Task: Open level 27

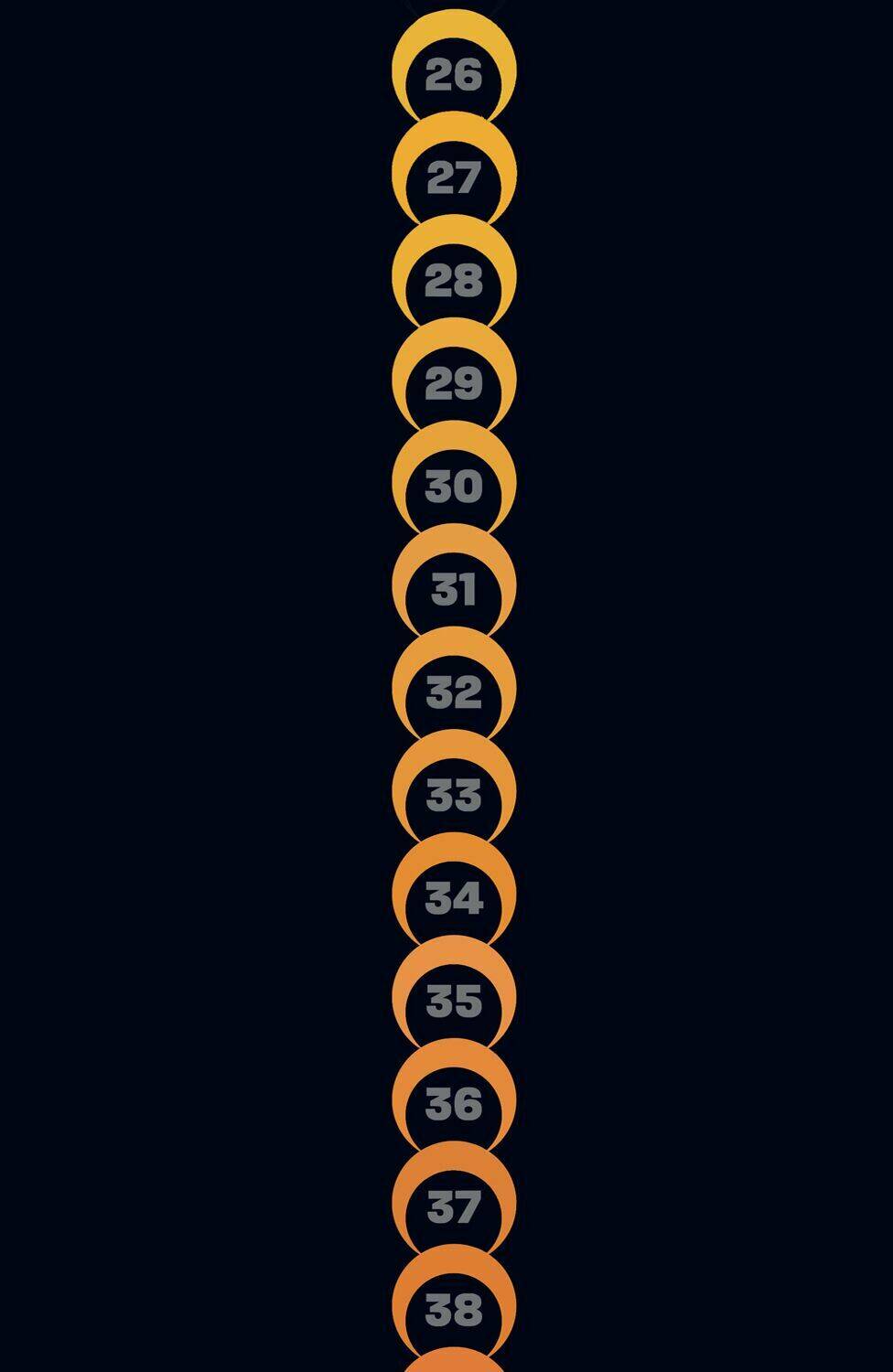Action: tap(454, 177)
